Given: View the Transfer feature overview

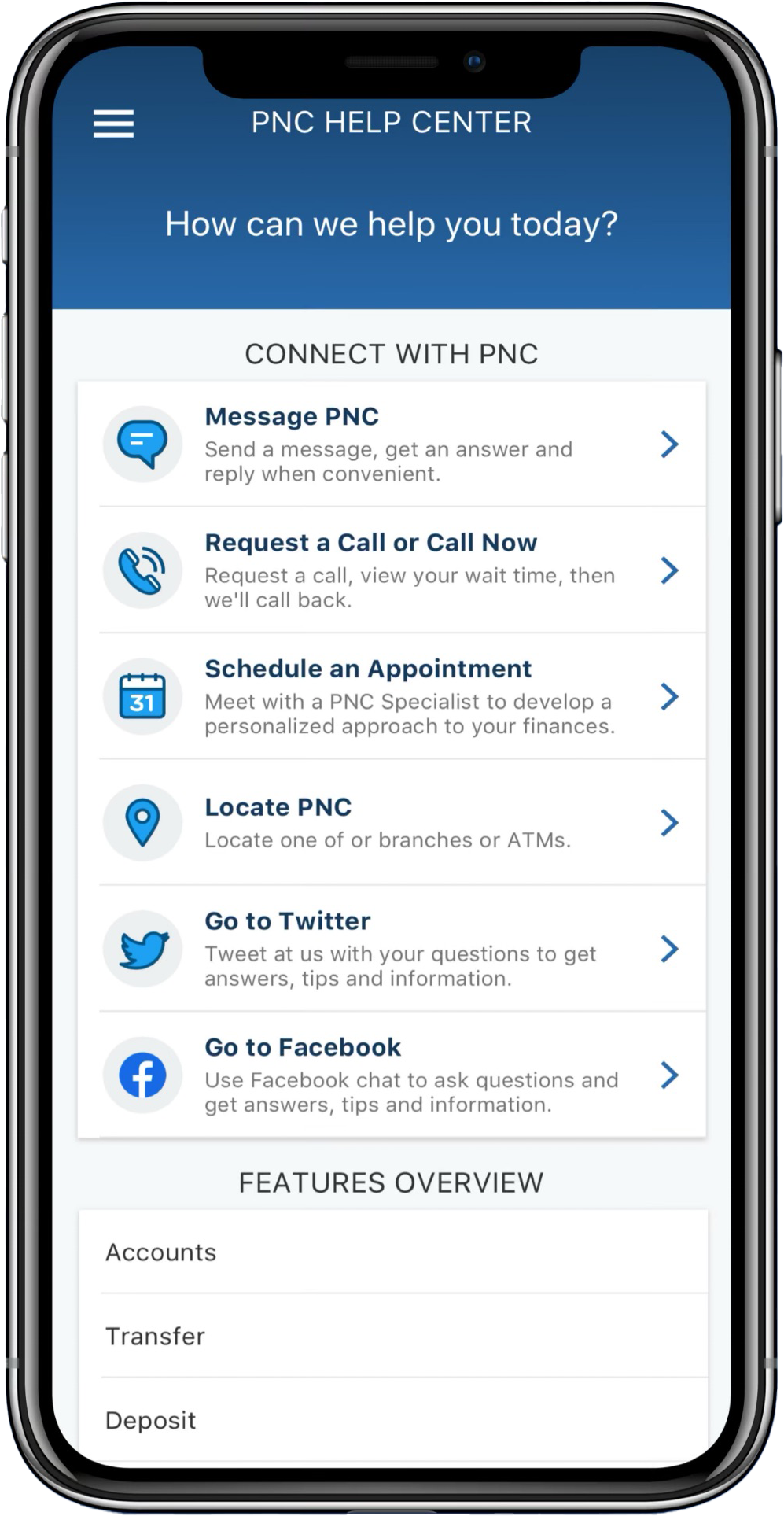Looking at the screenshot, I should 392,1336.
